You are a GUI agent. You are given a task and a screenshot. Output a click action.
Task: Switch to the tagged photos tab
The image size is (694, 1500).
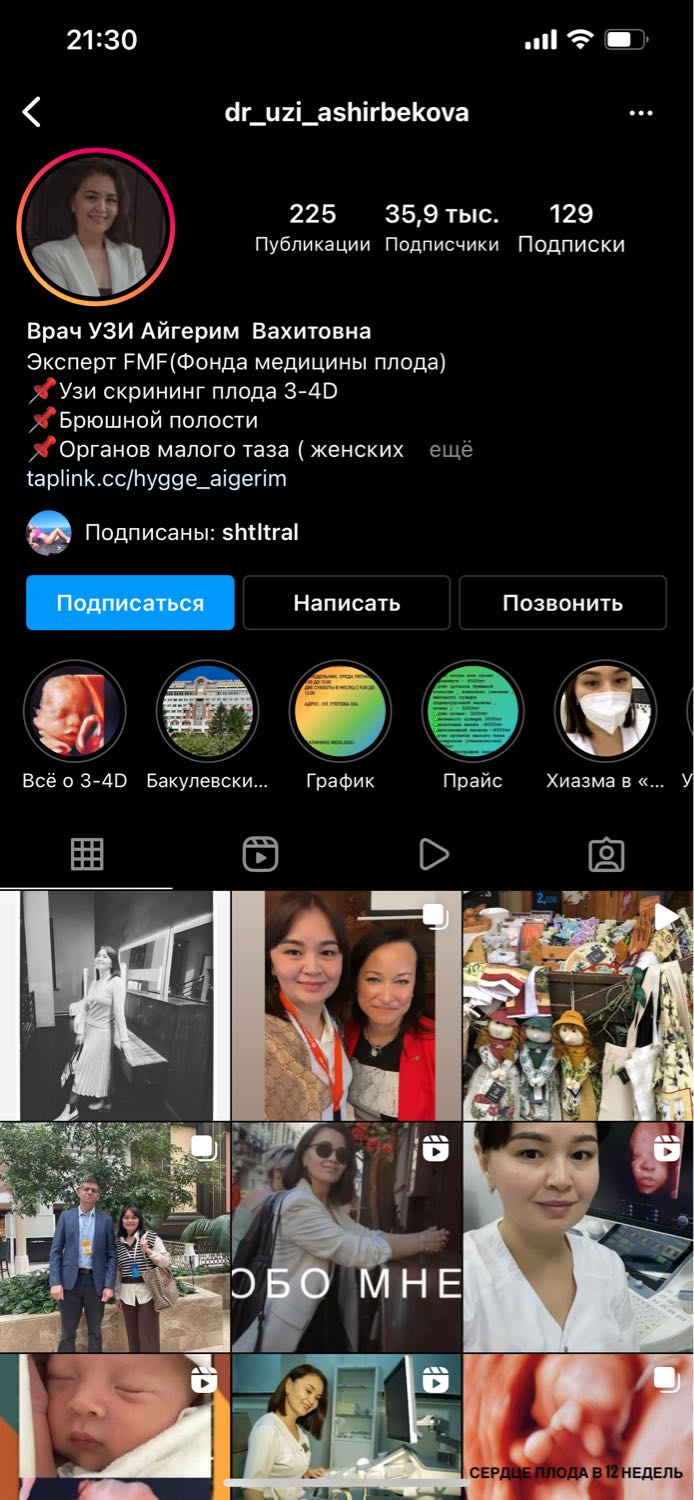click(607, 855)
